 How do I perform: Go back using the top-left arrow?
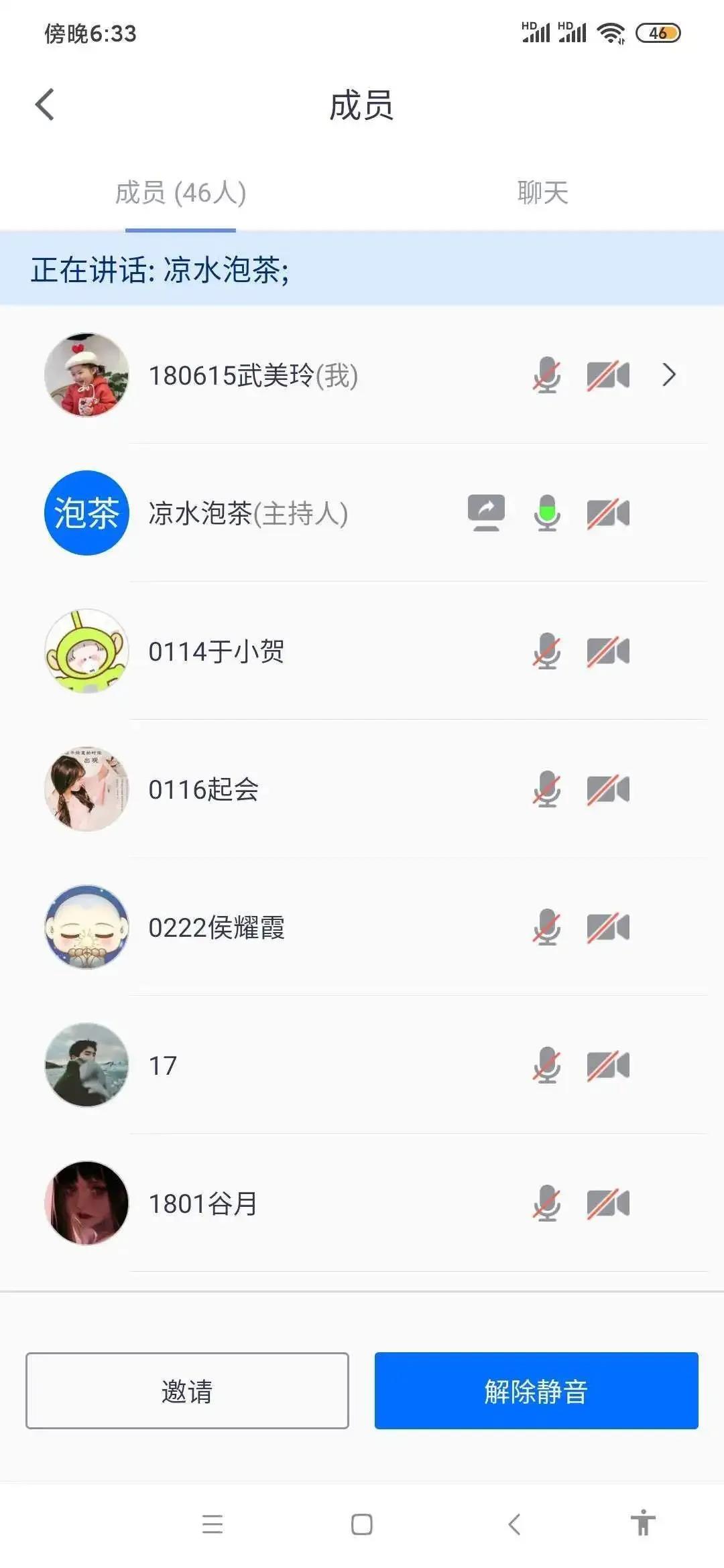point(45,105)
